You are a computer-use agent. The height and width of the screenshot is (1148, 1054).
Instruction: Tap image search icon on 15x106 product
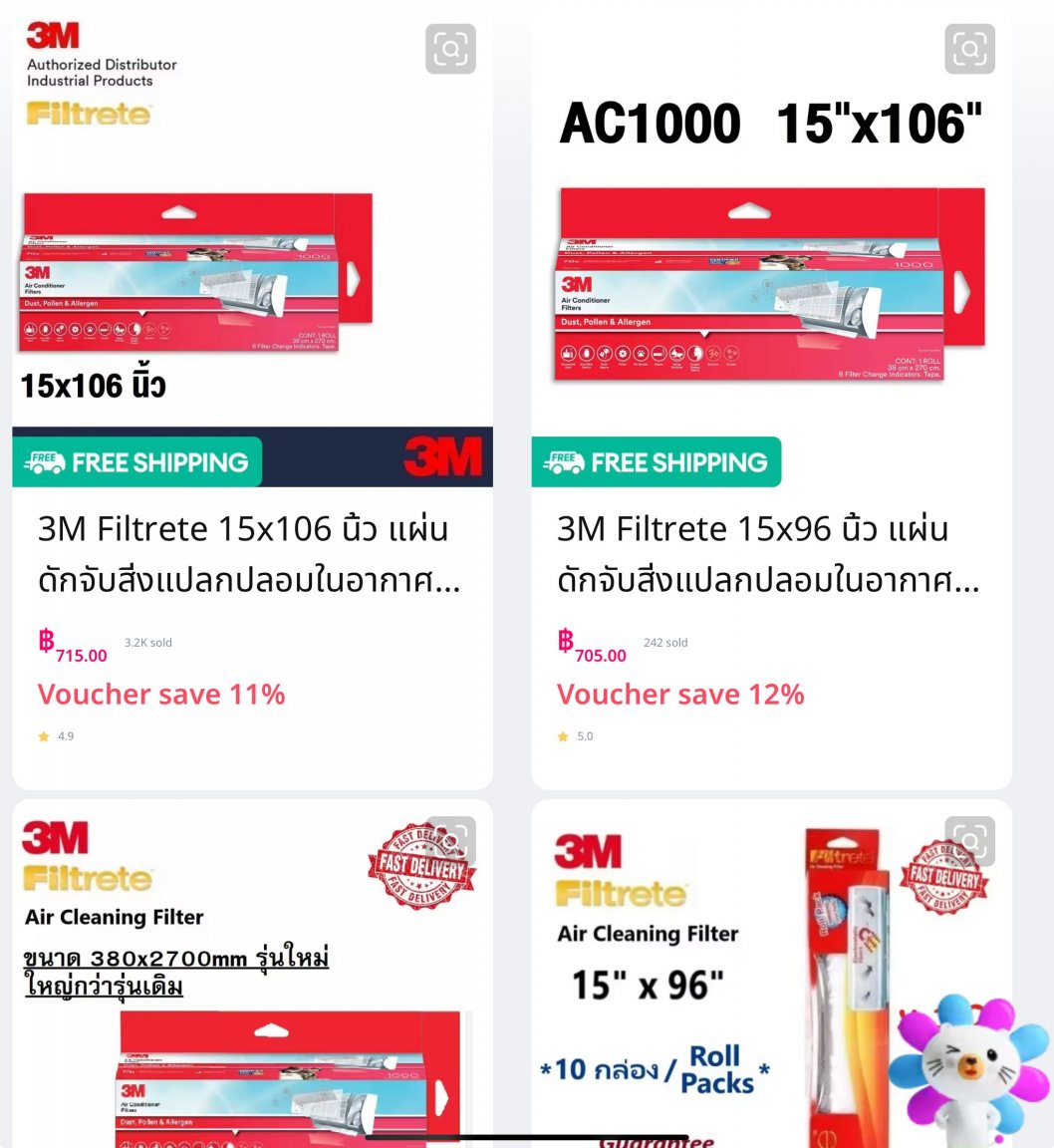coord(450,49)
